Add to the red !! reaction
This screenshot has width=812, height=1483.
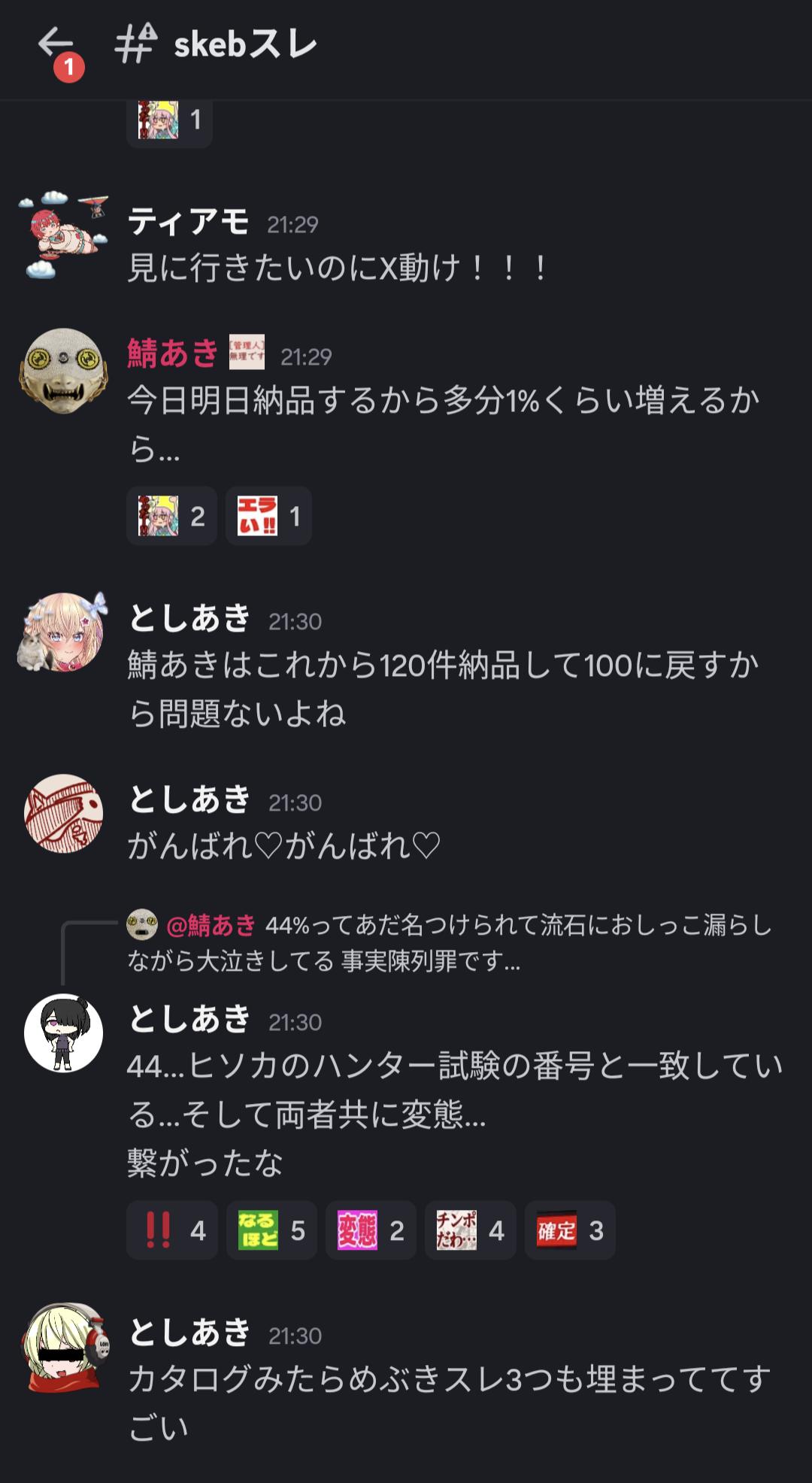[x=172, y=1230]
